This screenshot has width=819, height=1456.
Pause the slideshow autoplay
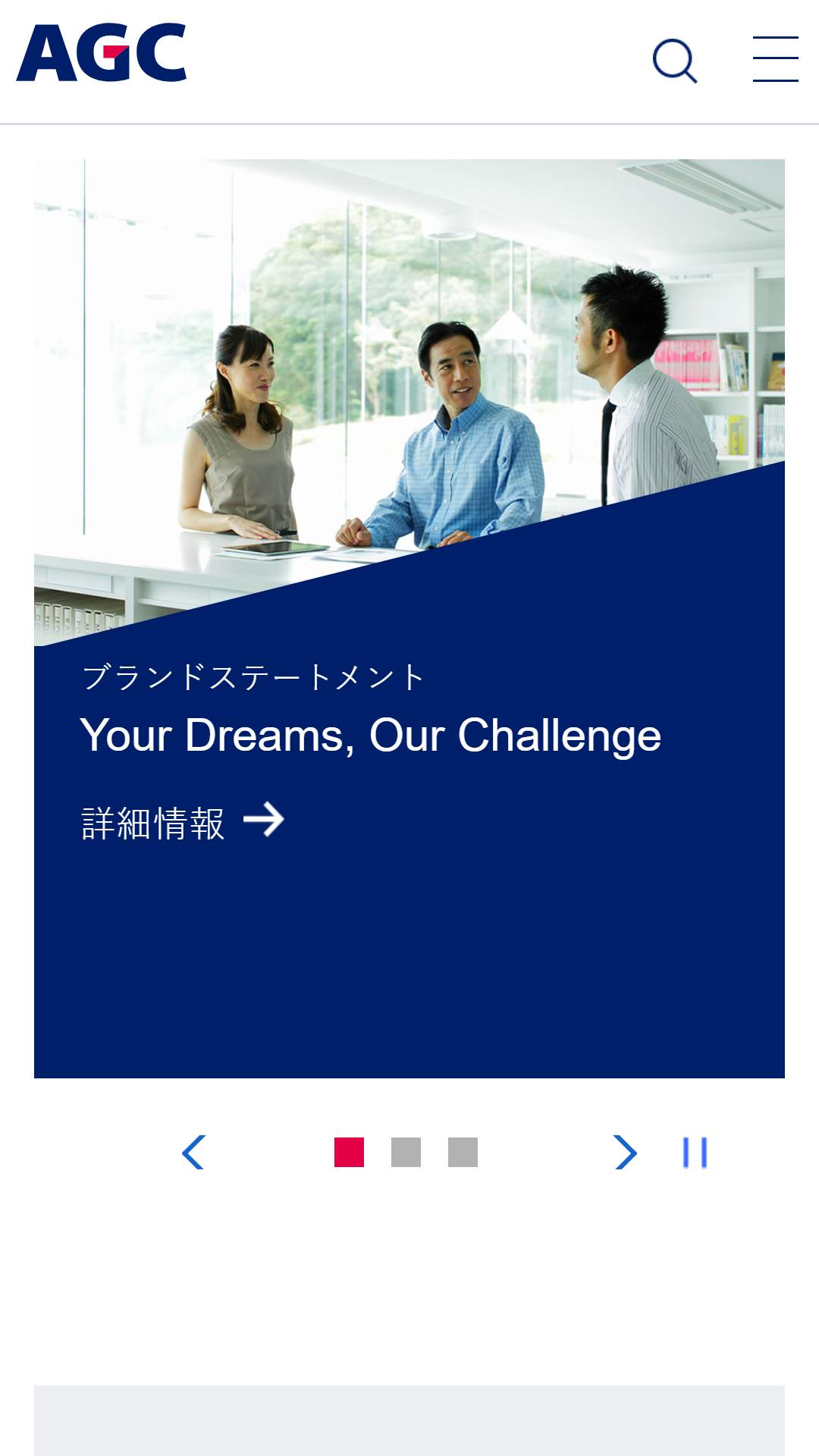tap(695, 1153)
